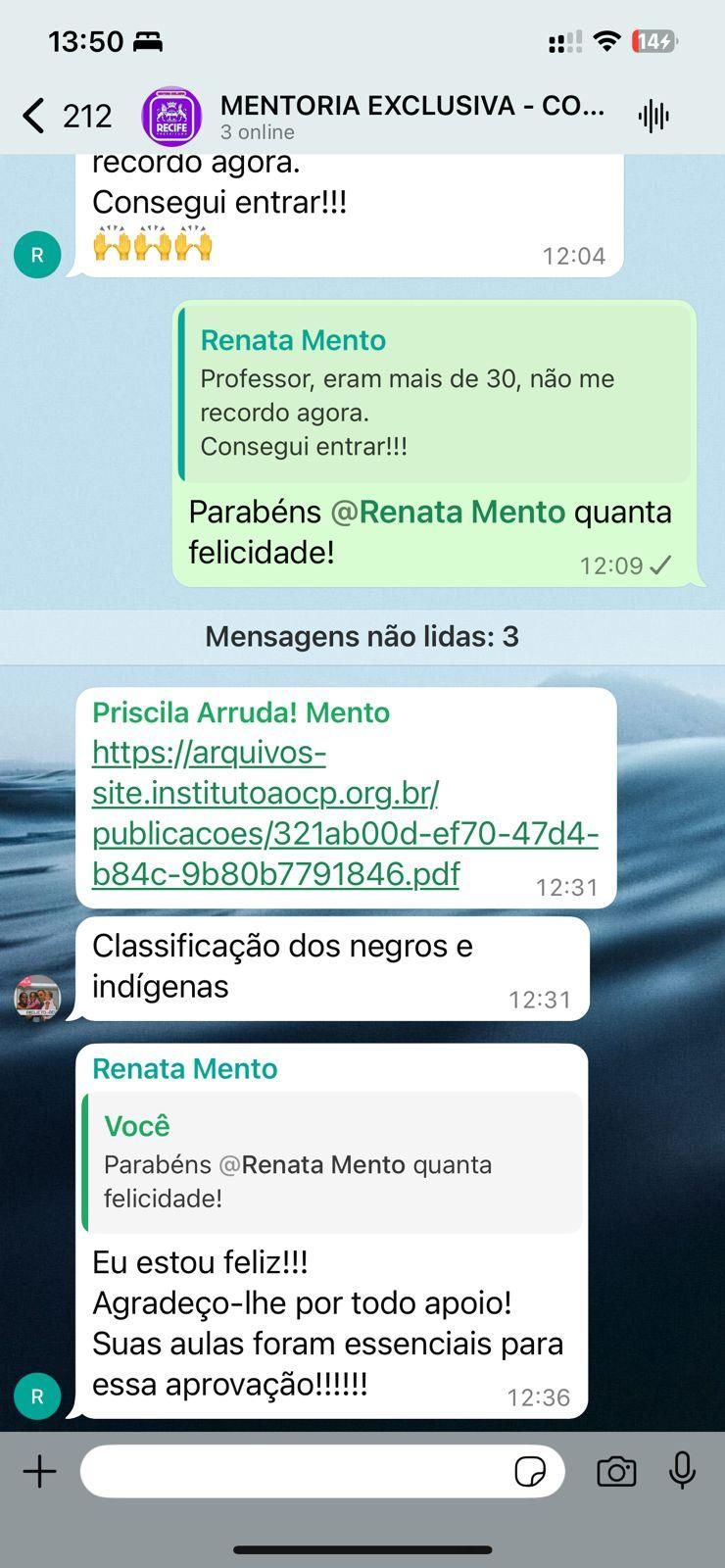Open the camera

(x=616, y=1471)
